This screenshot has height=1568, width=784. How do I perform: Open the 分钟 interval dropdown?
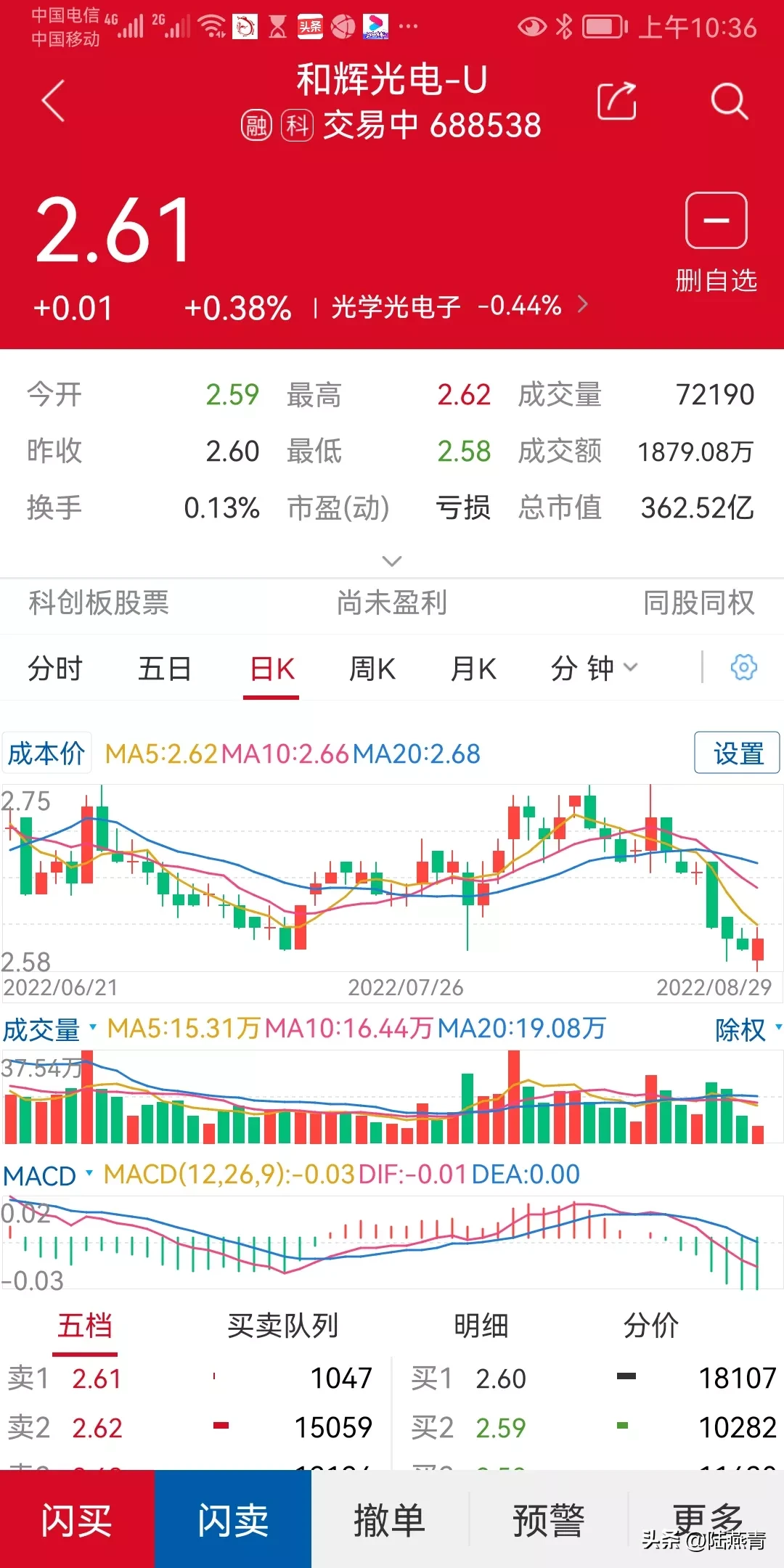click(x=594, y=668)
